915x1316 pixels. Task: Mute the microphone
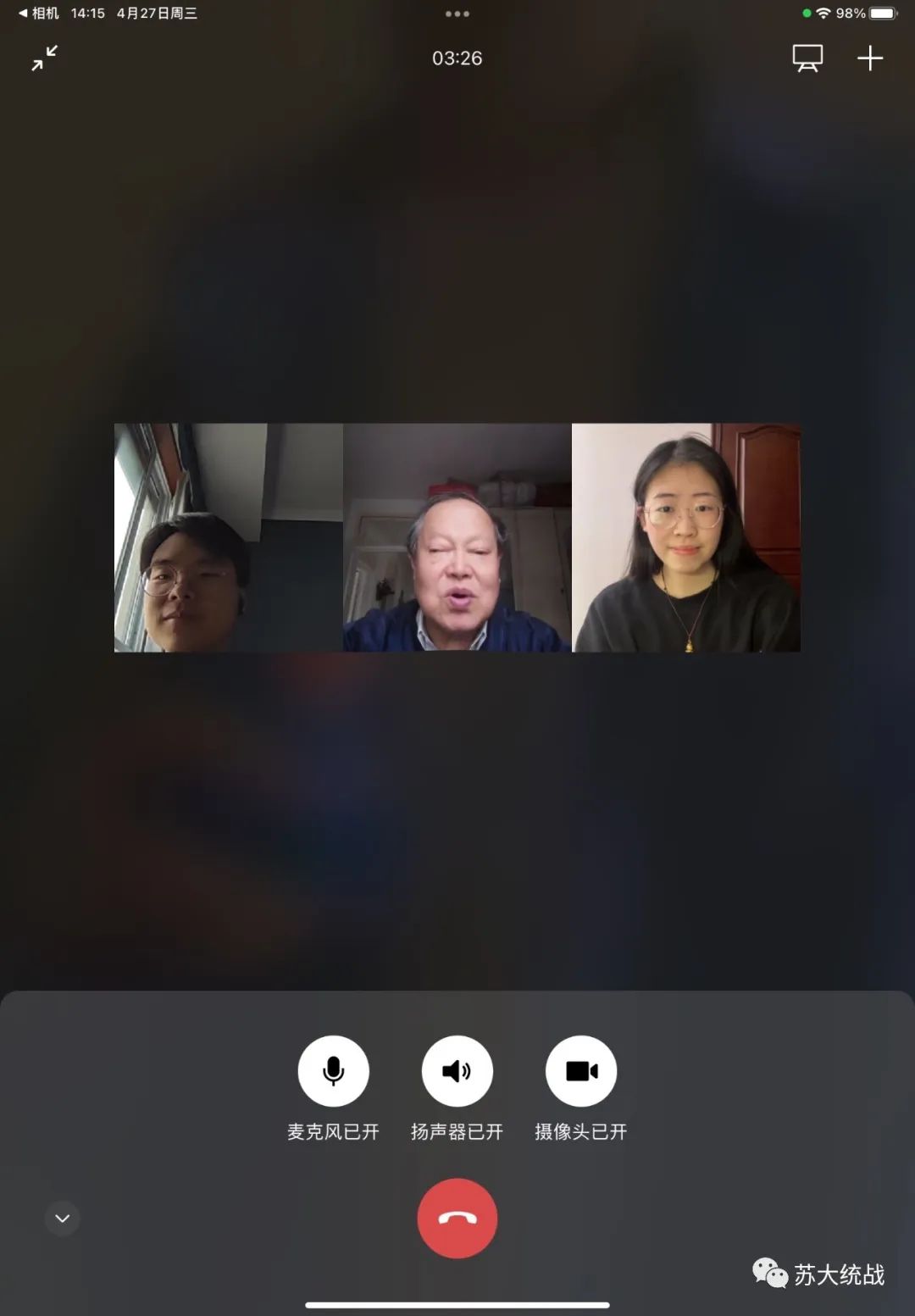[x=333, y=1071]
